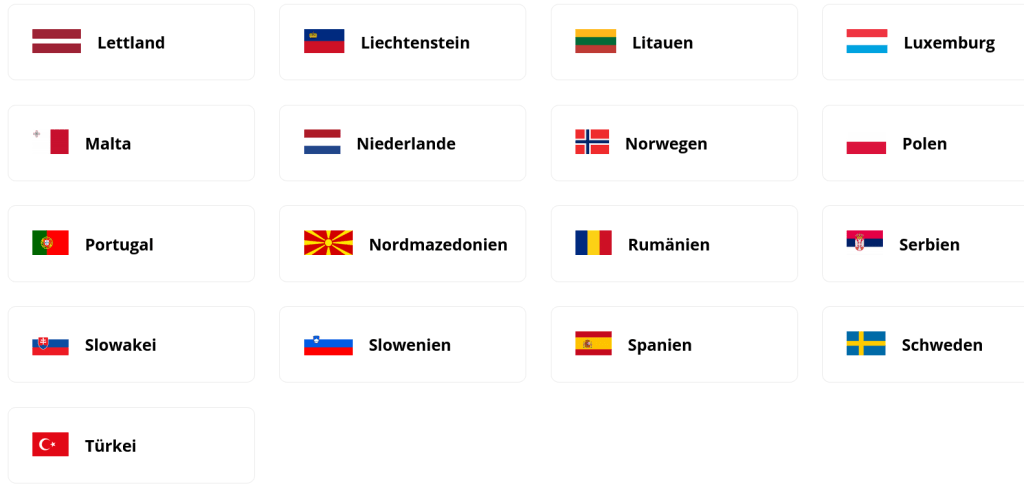
Task: Choose the Norwegen country card
Action: [674, 144]
